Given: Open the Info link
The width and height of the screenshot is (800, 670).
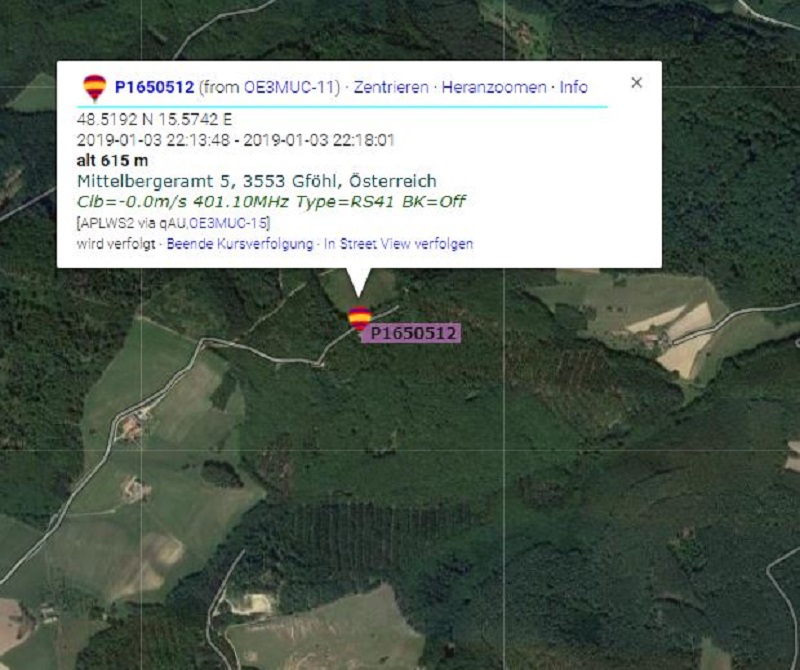Looking at the screenshot, I should pyautogui.click(x=573, y=87).
